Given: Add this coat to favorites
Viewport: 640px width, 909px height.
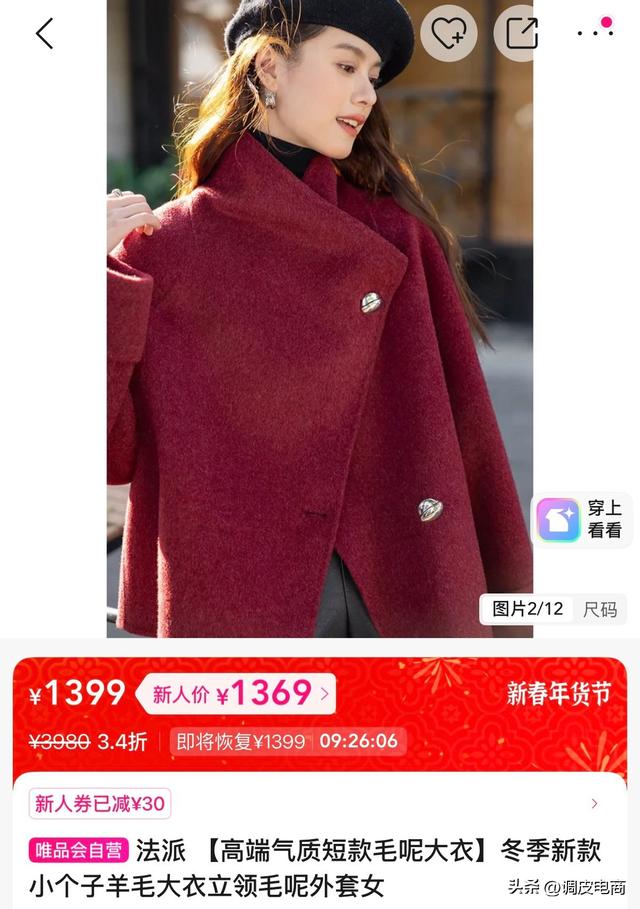Looking at the screenshot, I should tap(448, 33).
